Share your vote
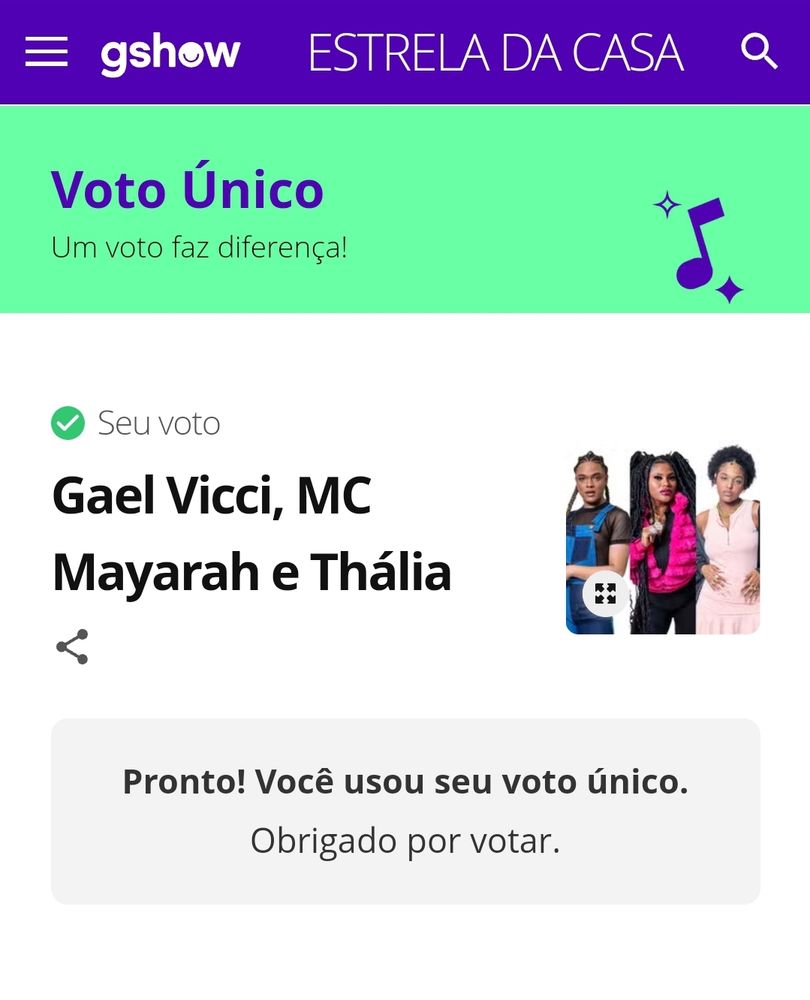Viewport: 810px width, 1000px height. 72,647
